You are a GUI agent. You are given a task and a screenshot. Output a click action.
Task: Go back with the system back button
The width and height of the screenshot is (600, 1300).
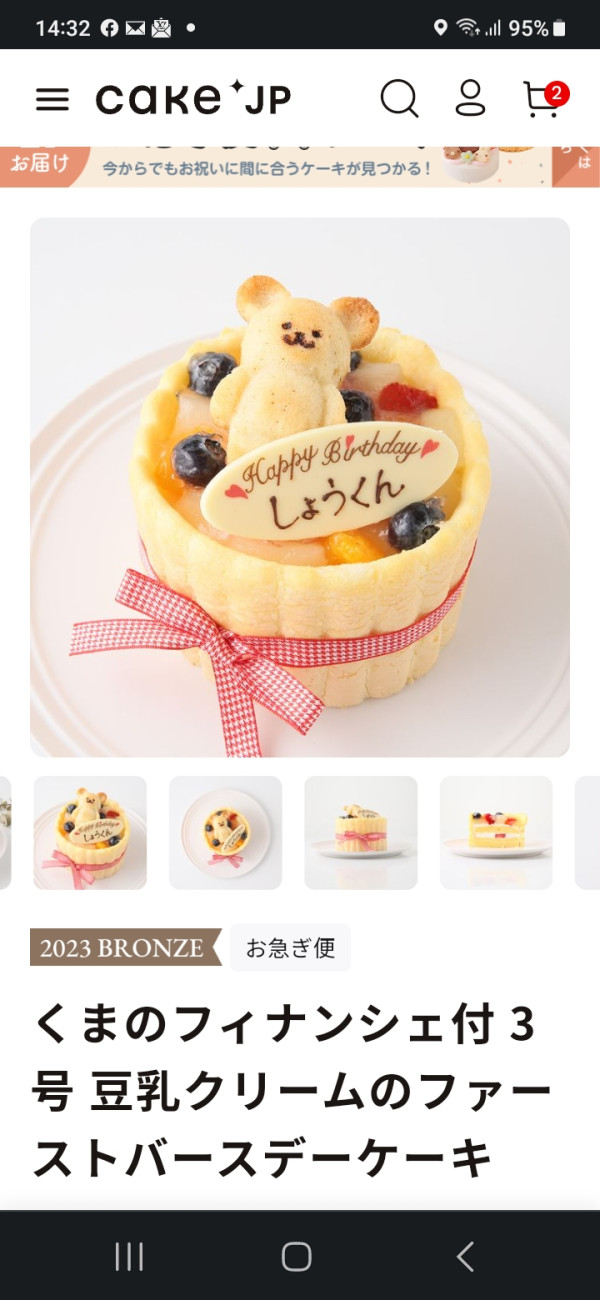(x=465, y=1257)
